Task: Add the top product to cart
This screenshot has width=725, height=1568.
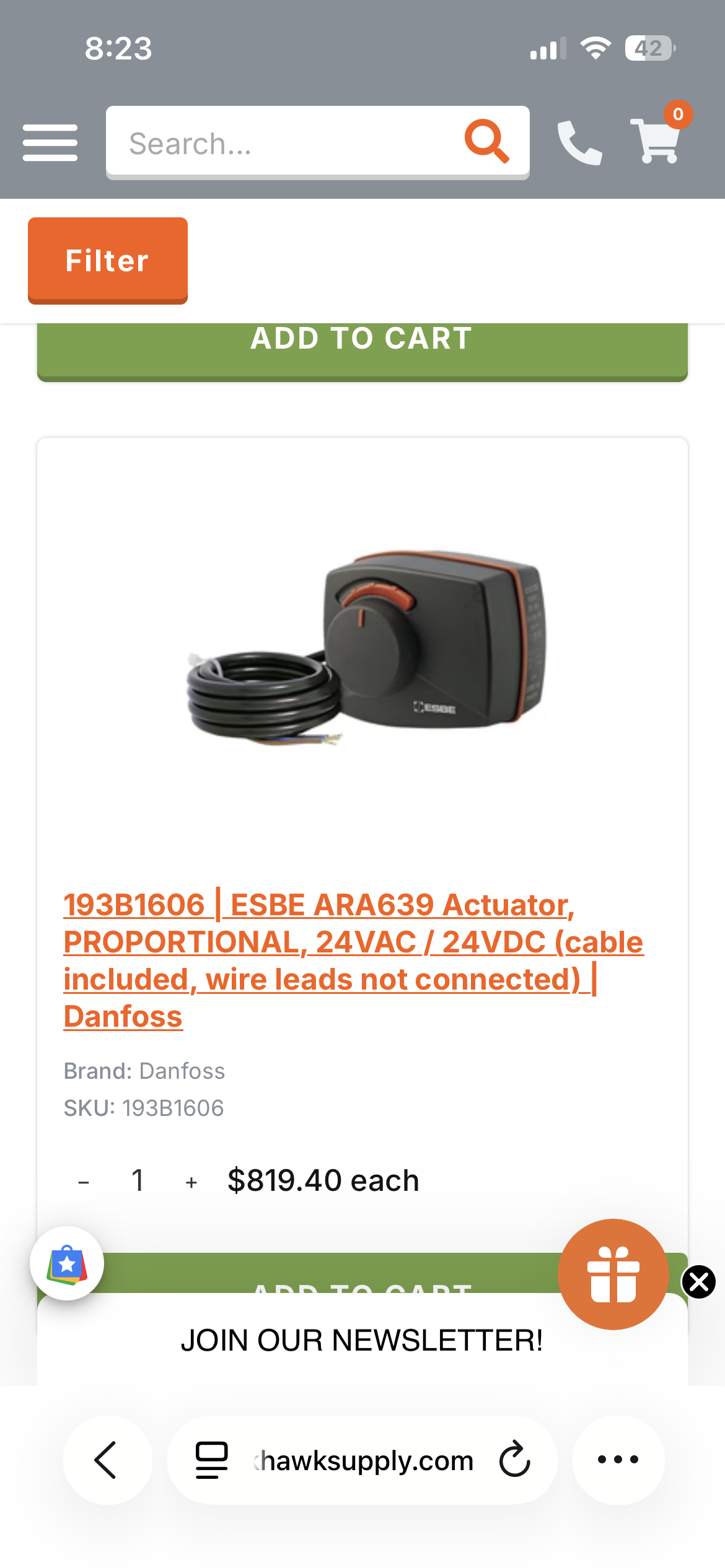Action: (x=362, y=347)
